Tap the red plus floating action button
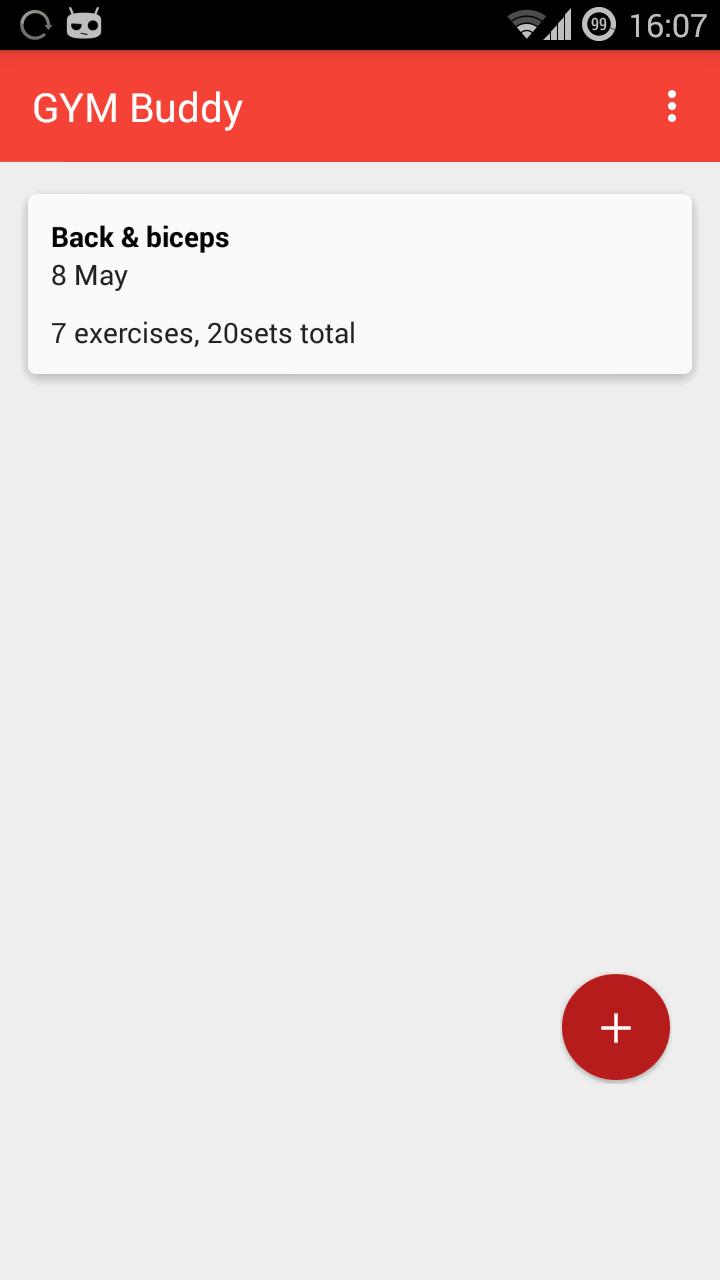Image resolution: width=720 pixels, height=1280 pixels. 616,1027
